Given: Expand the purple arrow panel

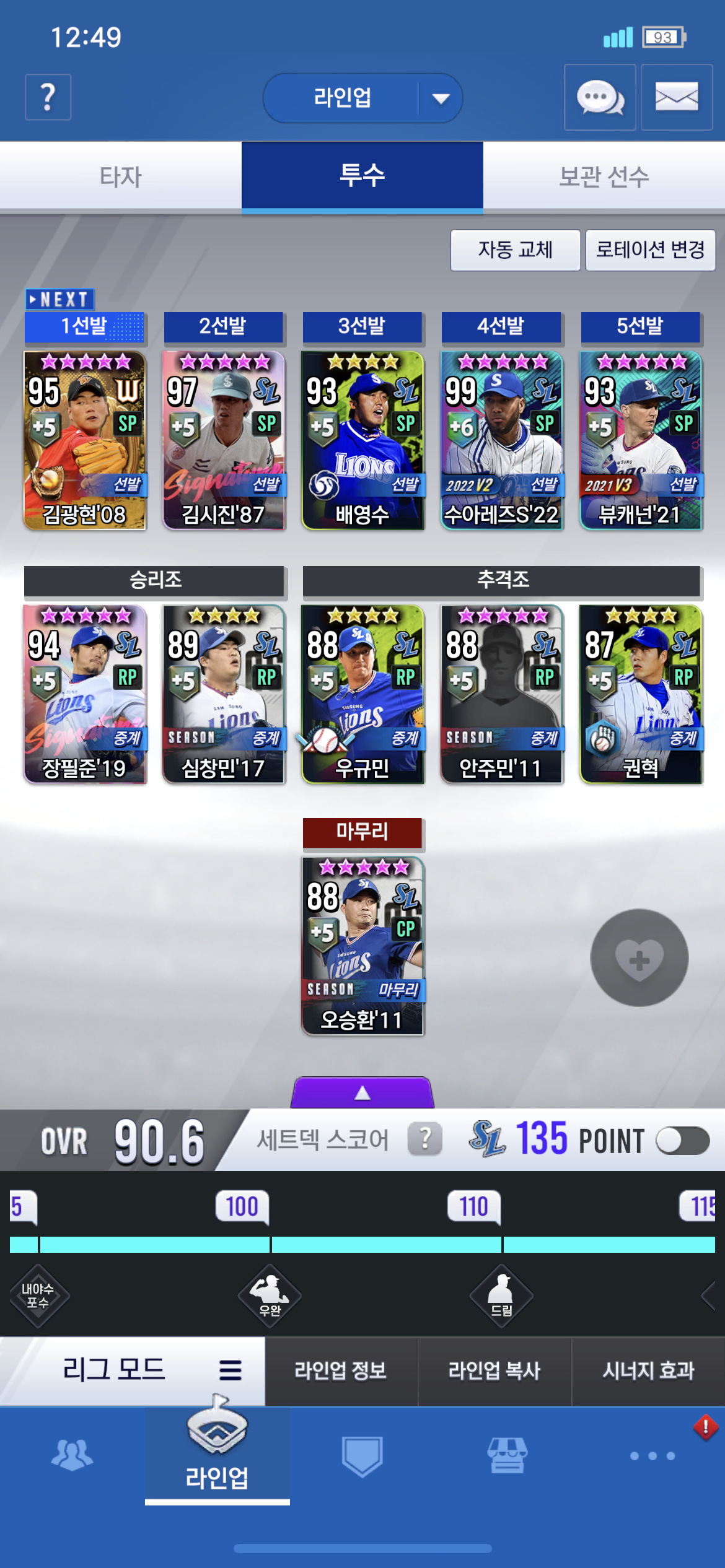Looking at the screenshot, I should point(362,1093).
